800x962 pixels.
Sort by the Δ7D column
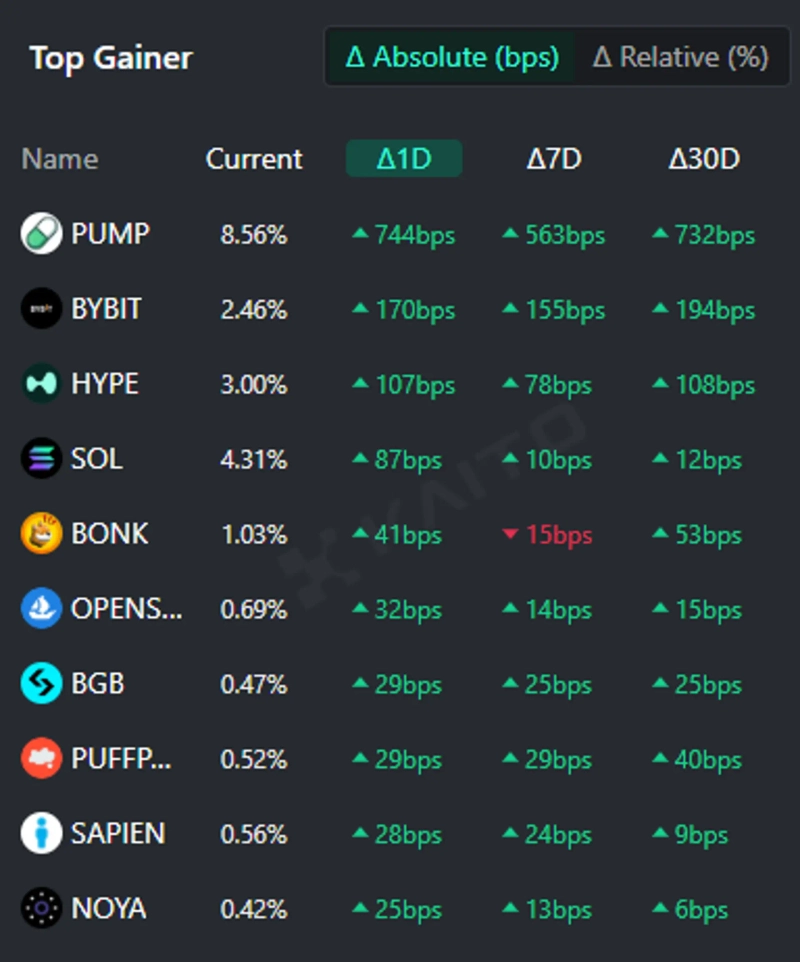(554, 159)
